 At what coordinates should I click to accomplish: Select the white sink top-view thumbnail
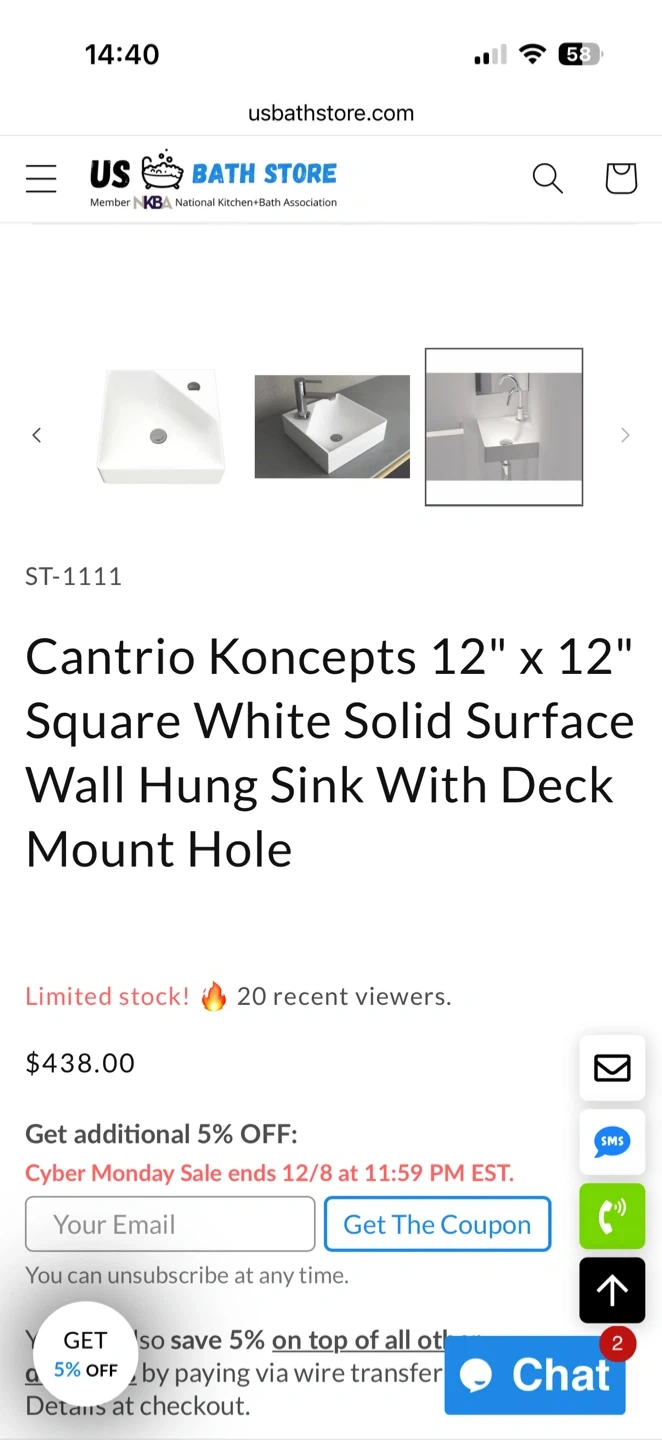[x=161, y=427]
